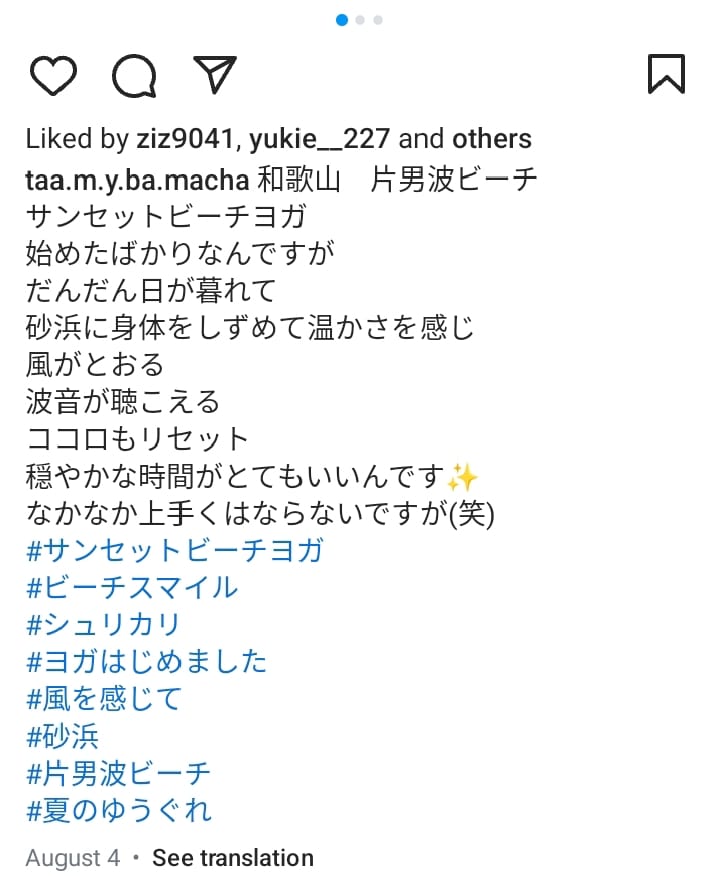Open ziz9041's profile from the likes line
The height and width of the screenshot is (876, 720).
185,139
